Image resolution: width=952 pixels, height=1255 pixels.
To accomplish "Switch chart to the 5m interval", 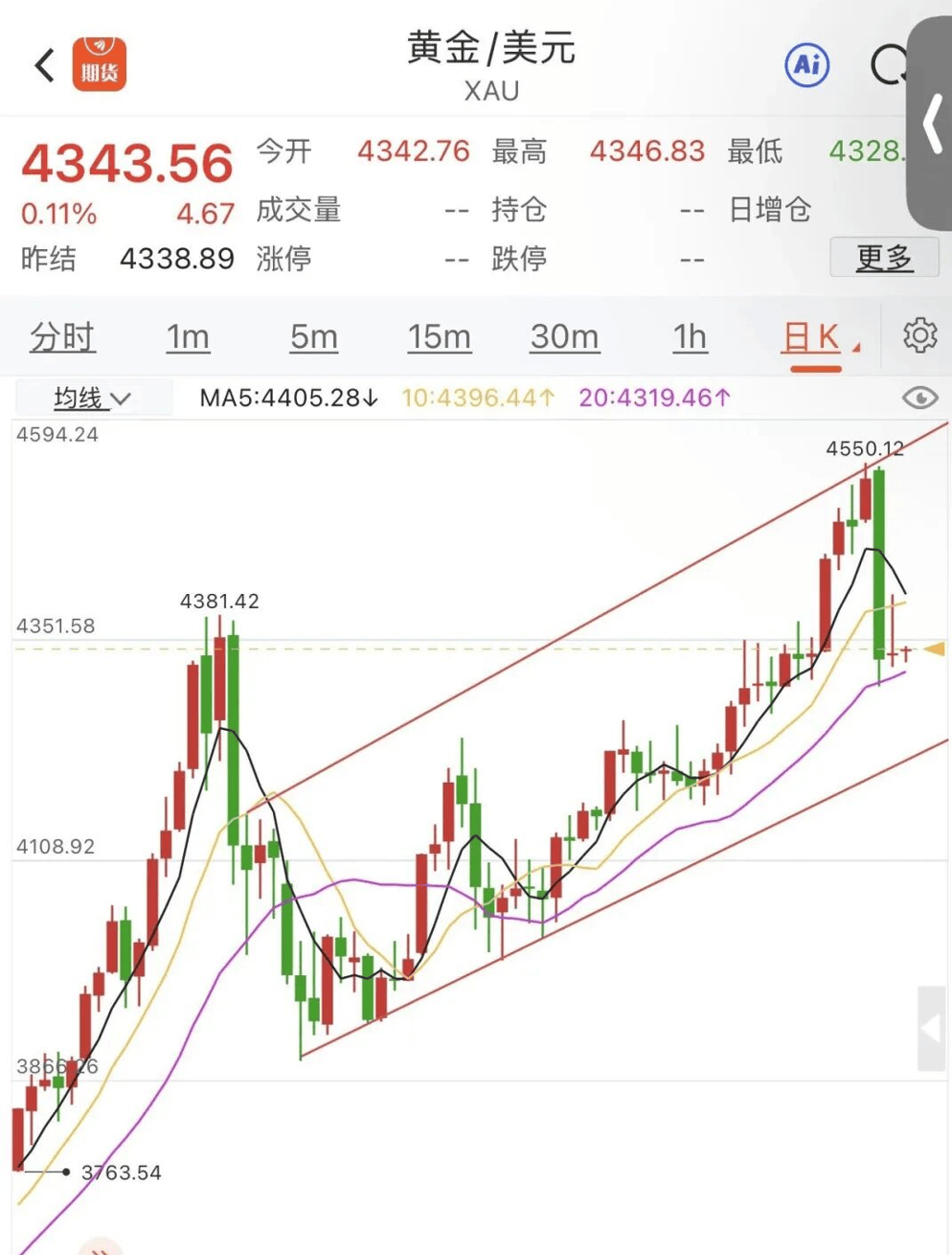I will tap(314, 337).
